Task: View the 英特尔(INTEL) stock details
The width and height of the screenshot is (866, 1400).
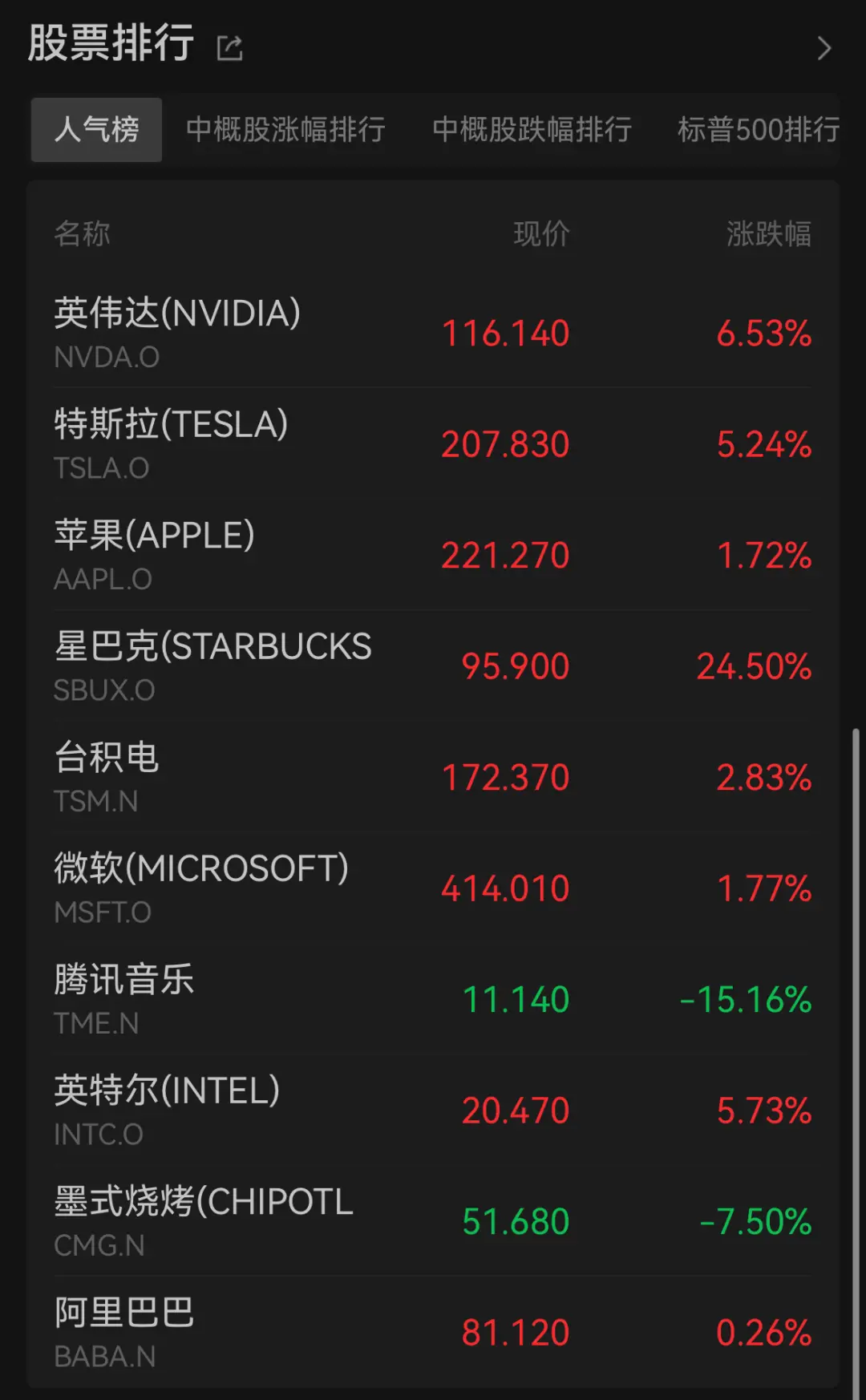Action: pos(433,1110)
